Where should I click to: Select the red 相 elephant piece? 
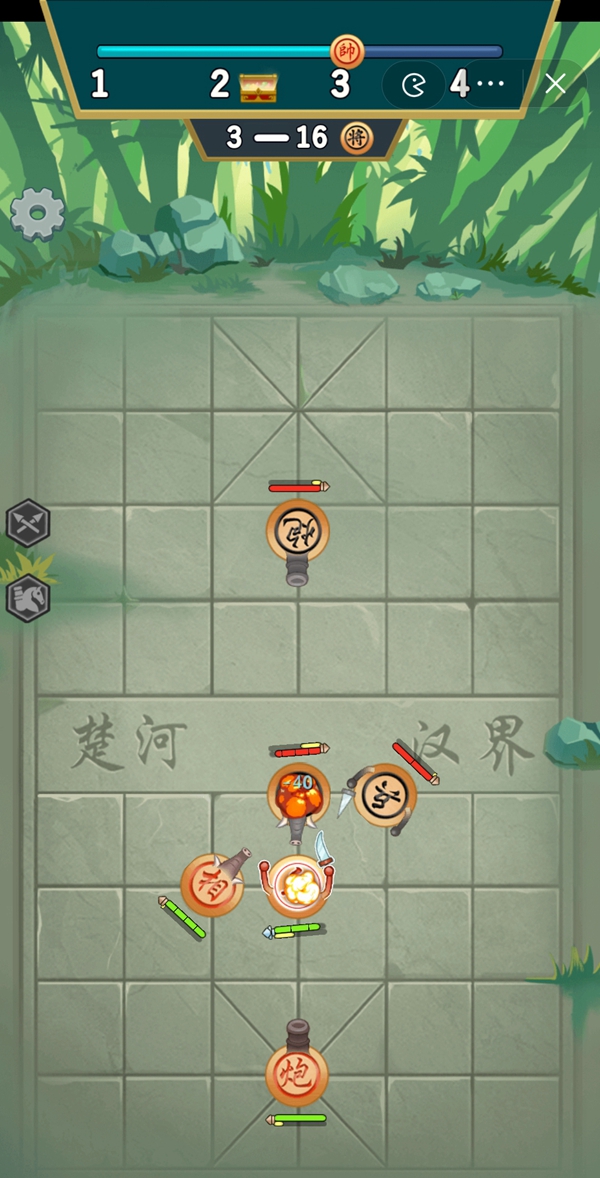pyautogui.click(x=211, y=884)
